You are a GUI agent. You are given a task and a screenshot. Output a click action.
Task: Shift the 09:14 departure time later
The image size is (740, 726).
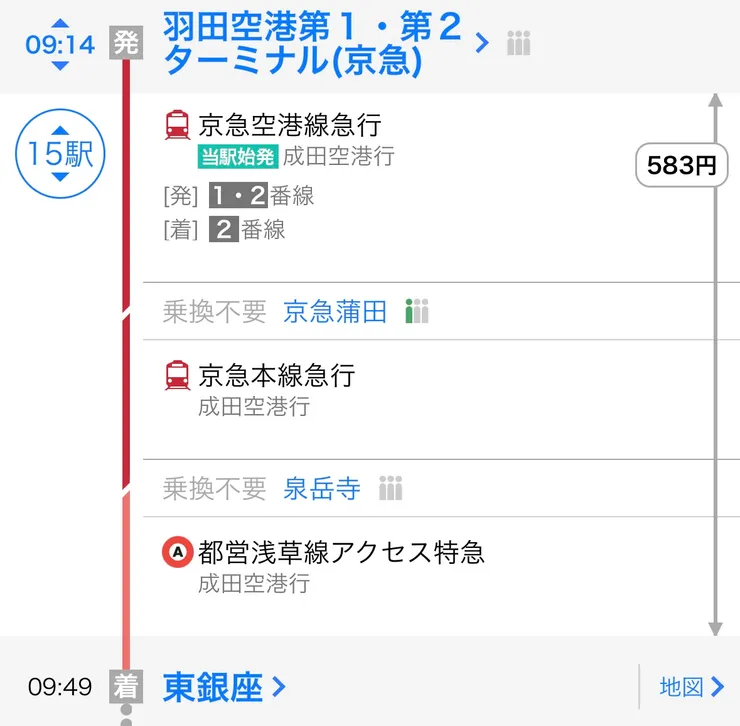(x=60, y=66)
